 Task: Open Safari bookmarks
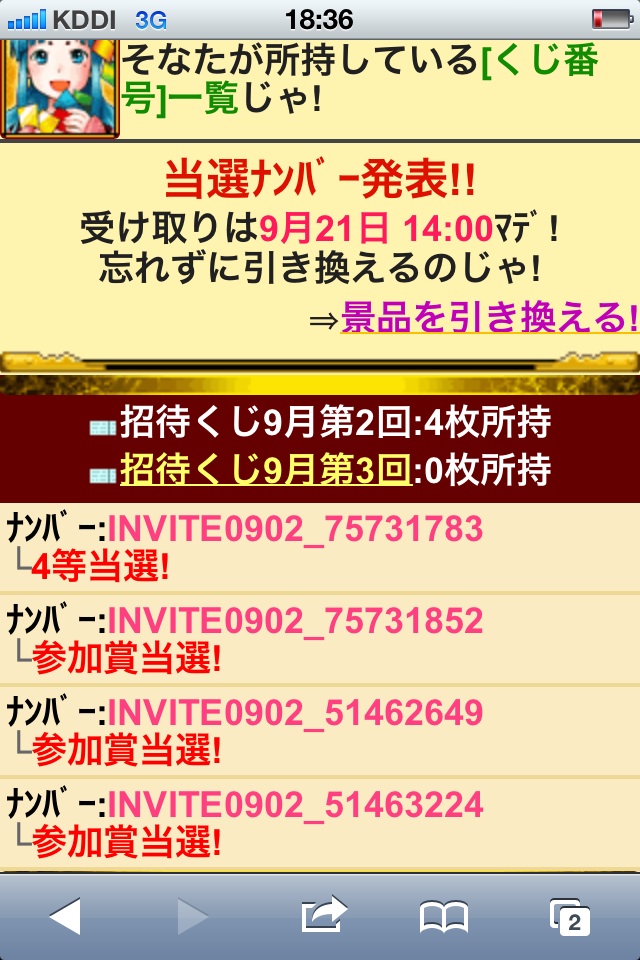coord(443,916)
